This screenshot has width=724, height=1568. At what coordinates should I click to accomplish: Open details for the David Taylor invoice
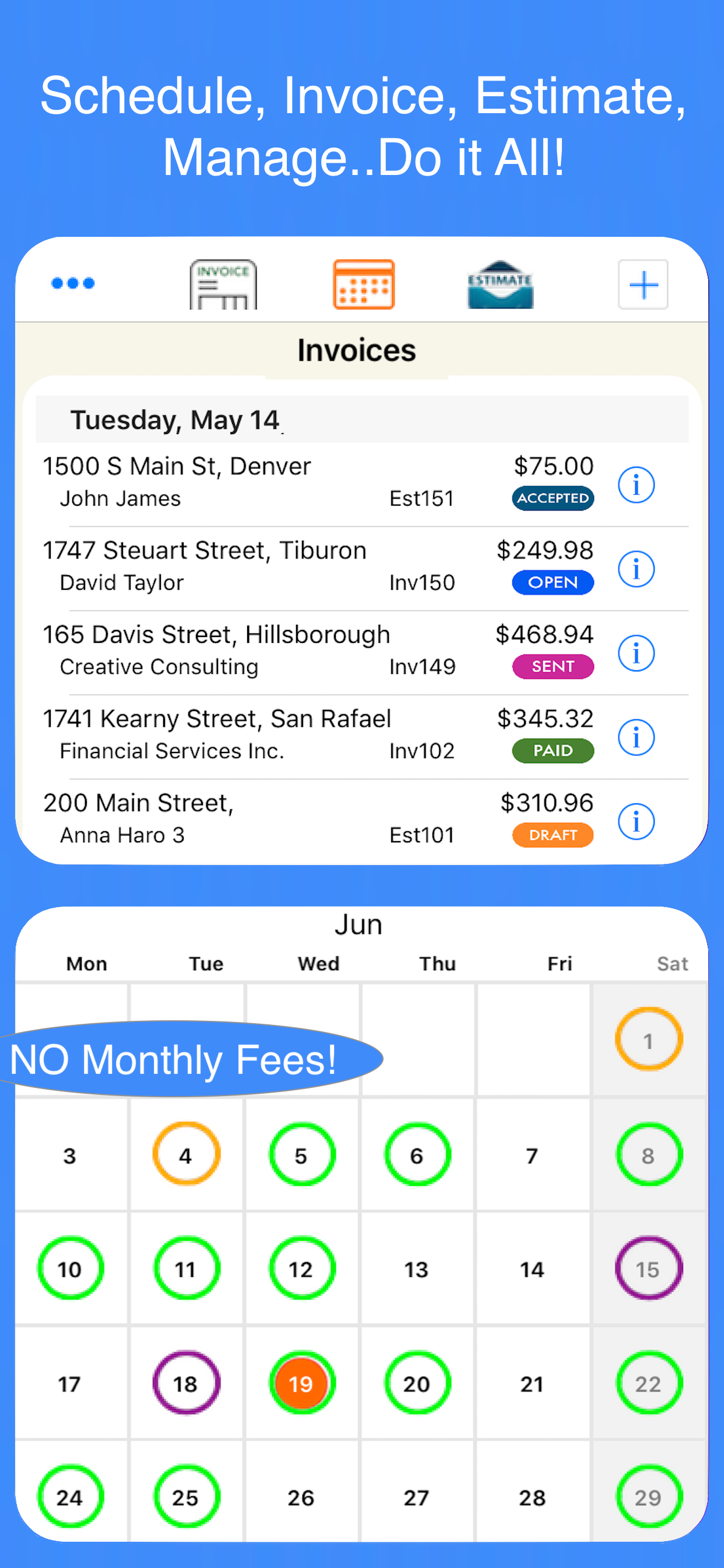point(636,569)
